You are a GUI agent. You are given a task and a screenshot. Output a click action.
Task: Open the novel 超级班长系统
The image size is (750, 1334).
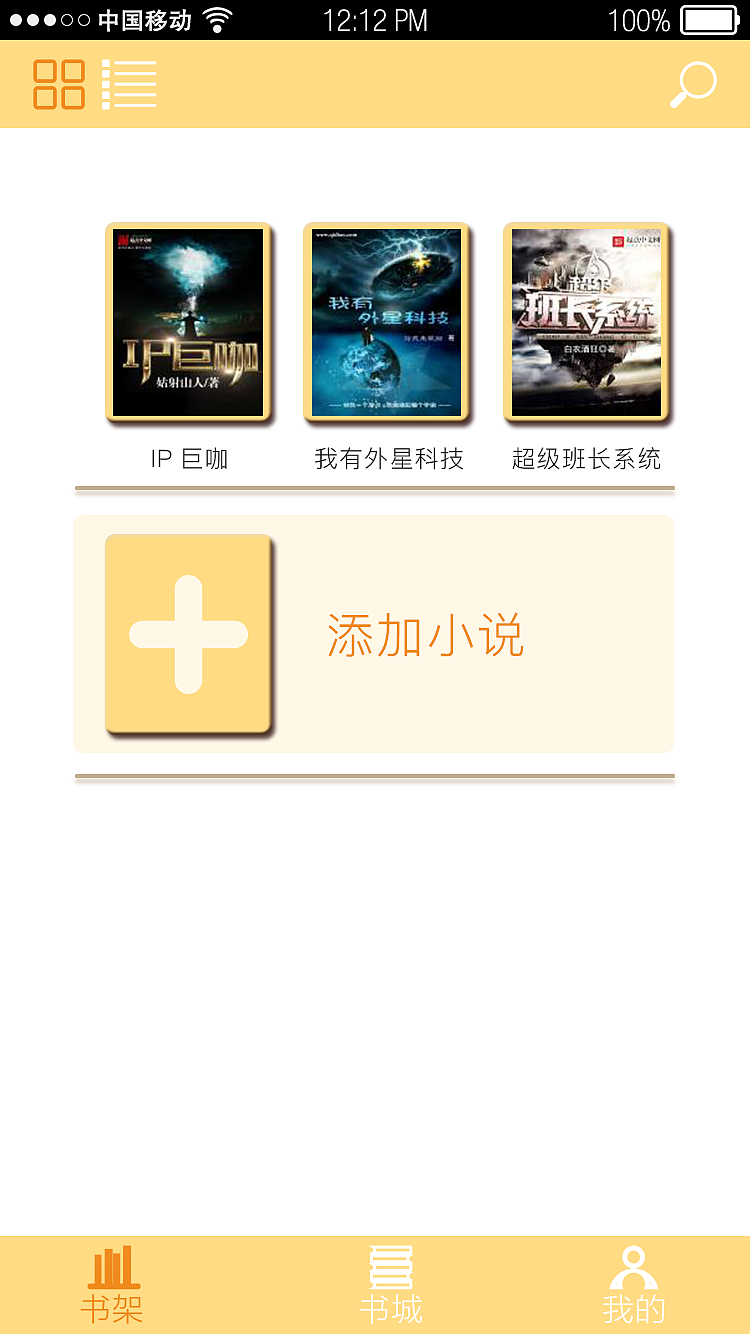click(585, 322)
